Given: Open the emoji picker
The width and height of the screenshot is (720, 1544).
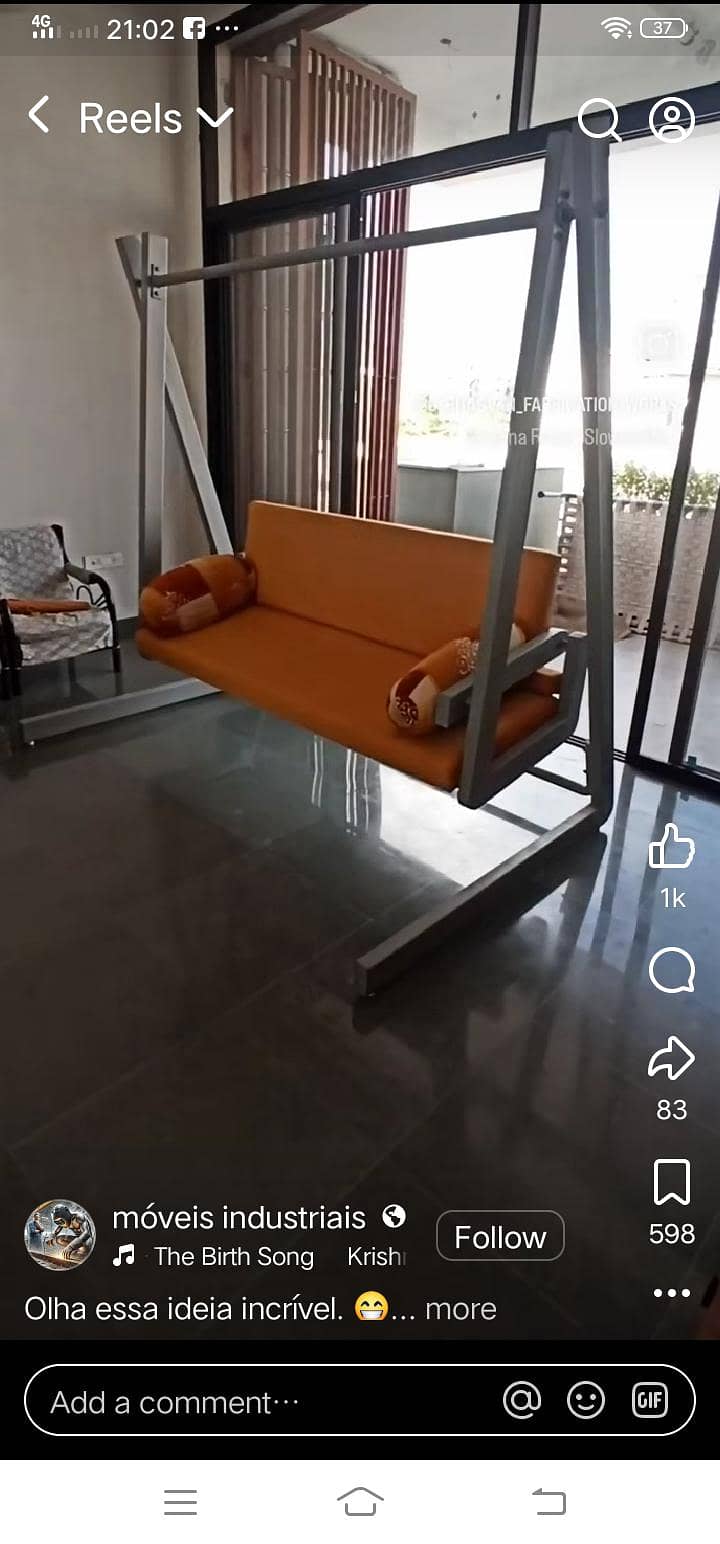Looking at the screenshot, I should coord(586,1400).
